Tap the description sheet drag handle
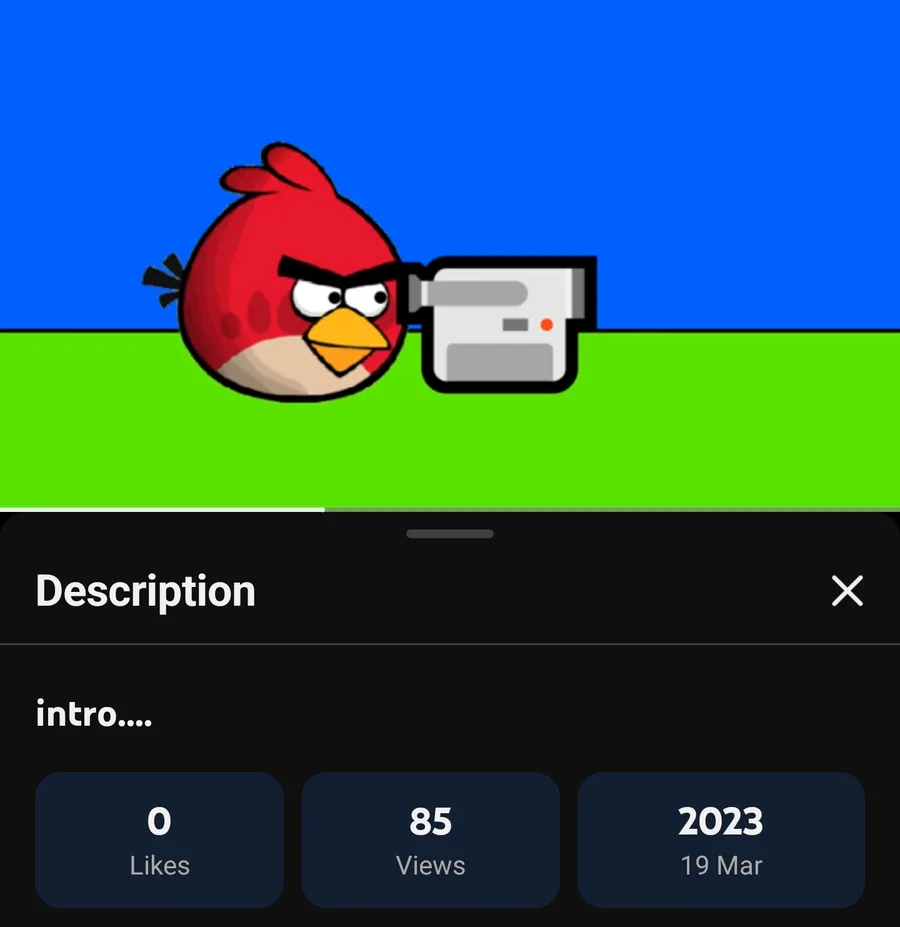The height and width of the screenshot is (927, 900). 450,534
